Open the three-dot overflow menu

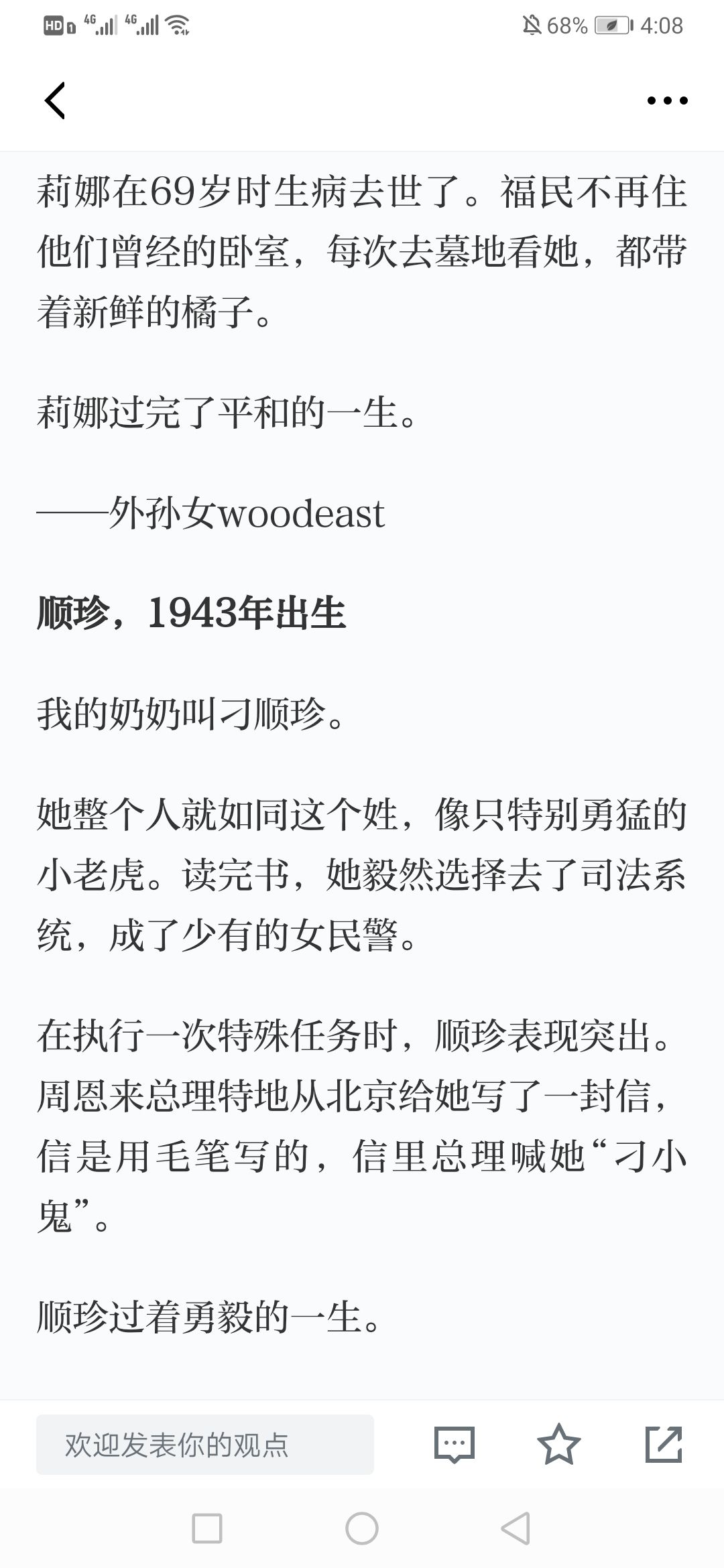click(667, 101)
